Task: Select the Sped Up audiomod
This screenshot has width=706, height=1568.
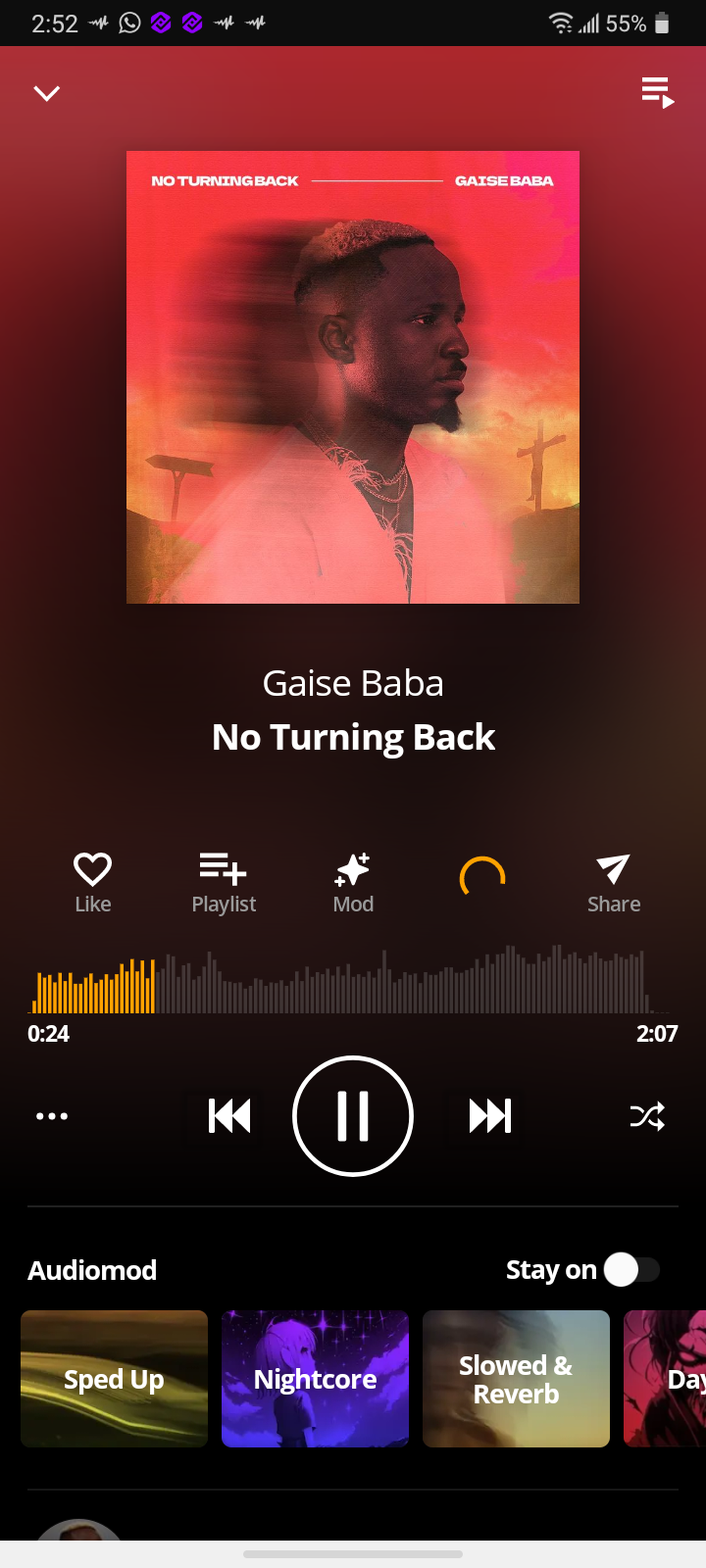Action: click(114, 1379)
